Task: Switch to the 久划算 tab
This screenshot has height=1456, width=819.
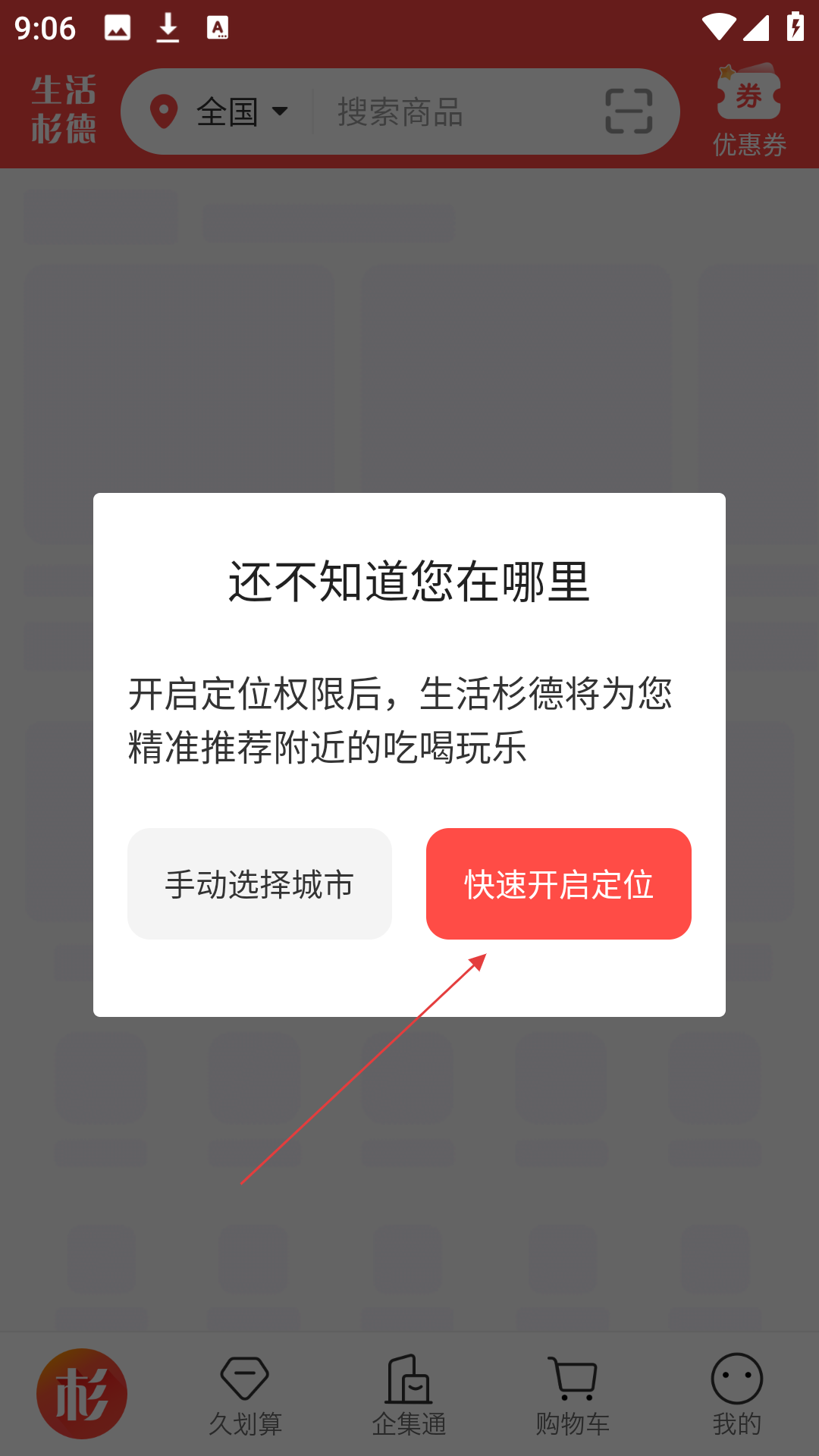Action: (245, 1395)
